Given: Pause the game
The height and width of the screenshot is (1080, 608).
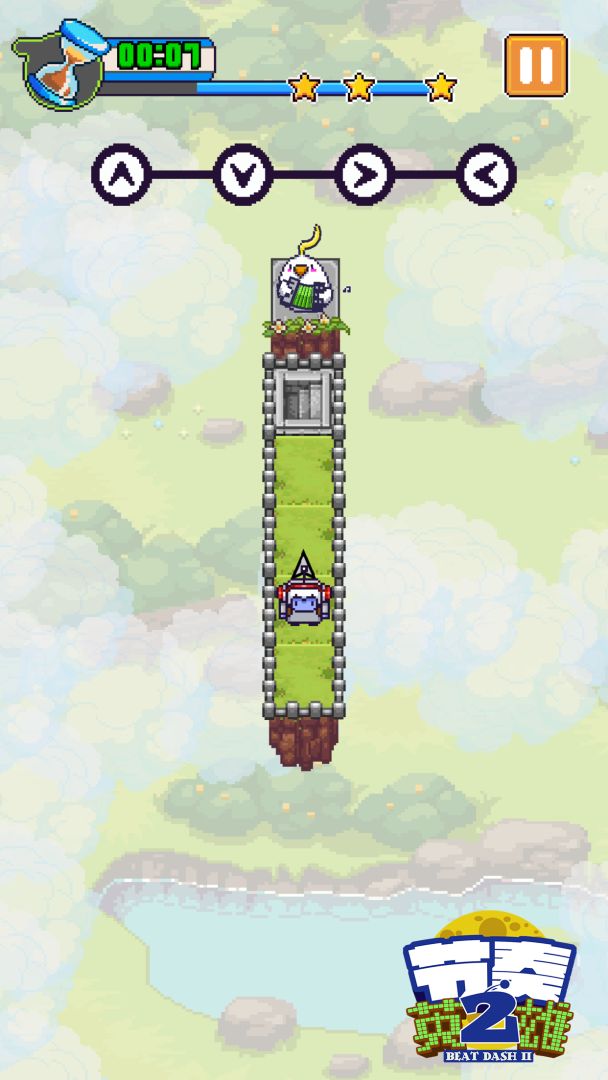Looking at the screenshot, I should coord(536,65).
